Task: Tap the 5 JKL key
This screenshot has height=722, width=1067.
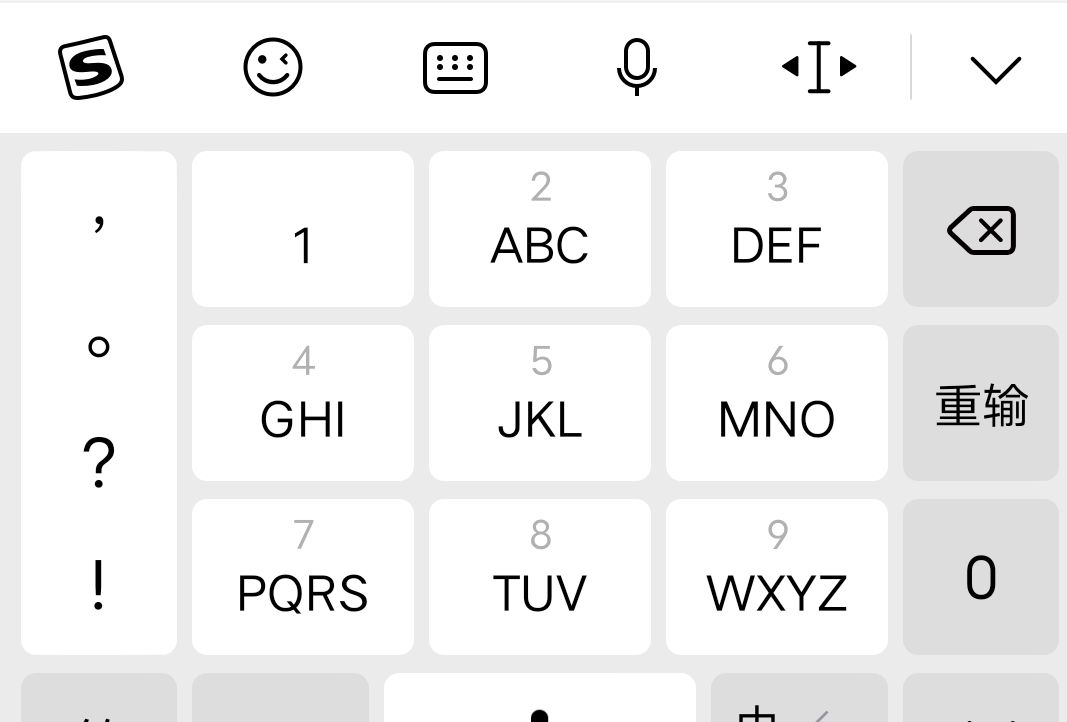Action: [540, 403]
